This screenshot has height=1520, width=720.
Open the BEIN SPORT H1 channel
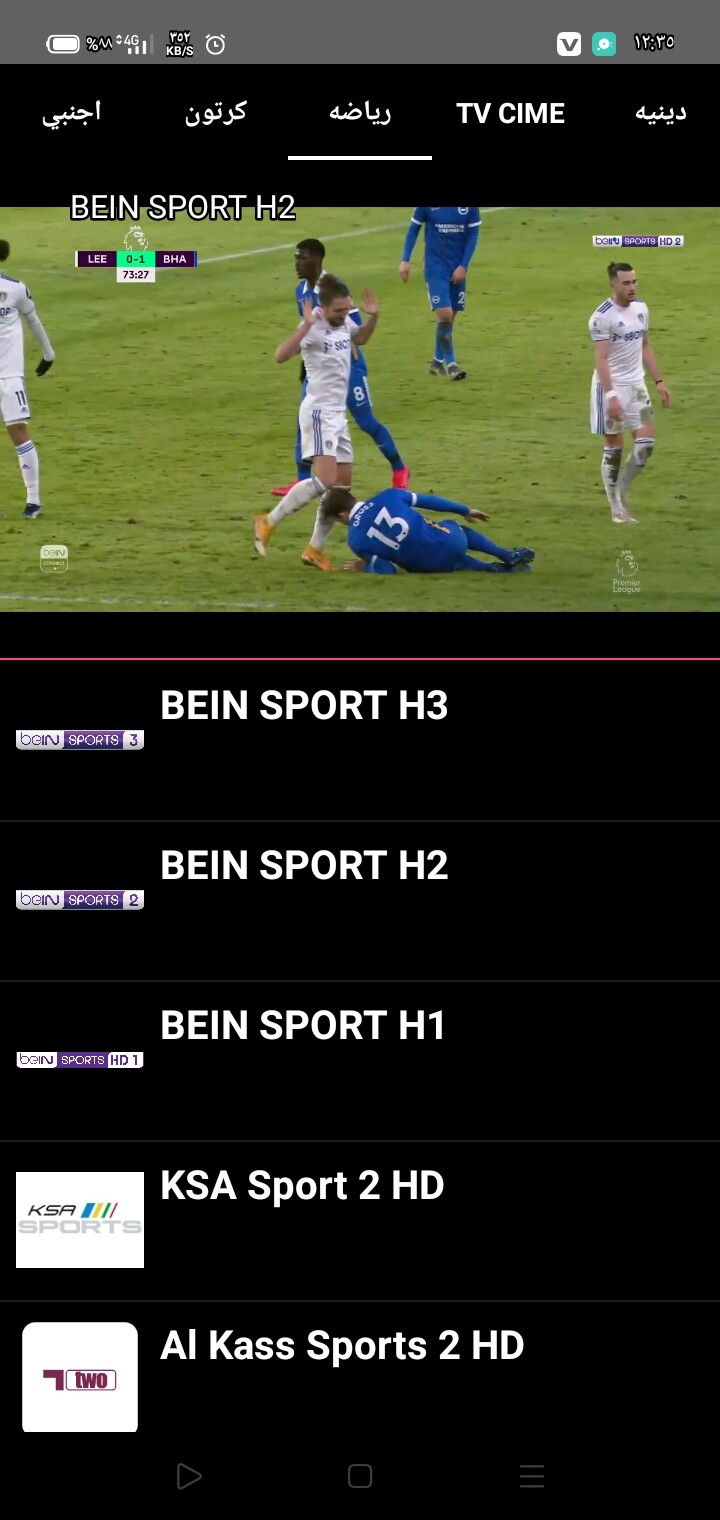click(x=360, y=1061)
